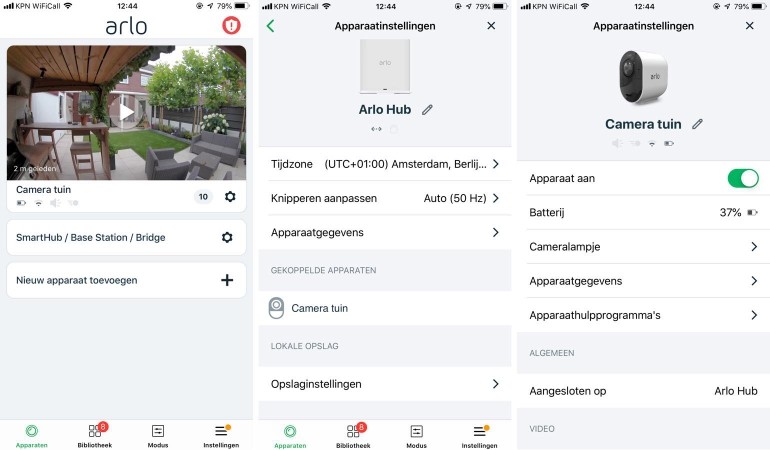Open SmartHub / Base Station / Bridge settings

tap(227, 238)
